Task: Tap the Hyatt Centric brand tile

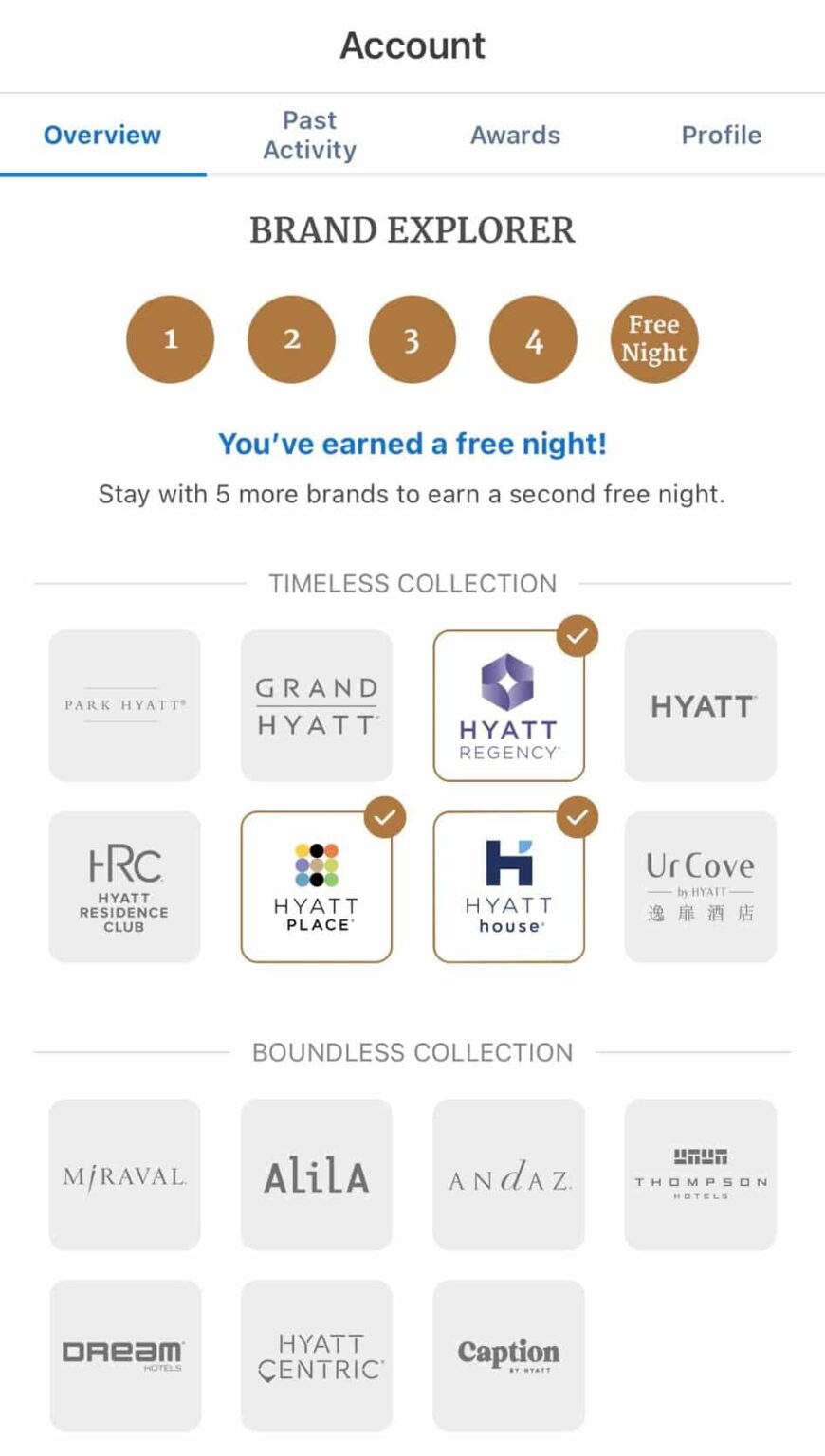Action: pyautogui.click(x=316, y=1356)
